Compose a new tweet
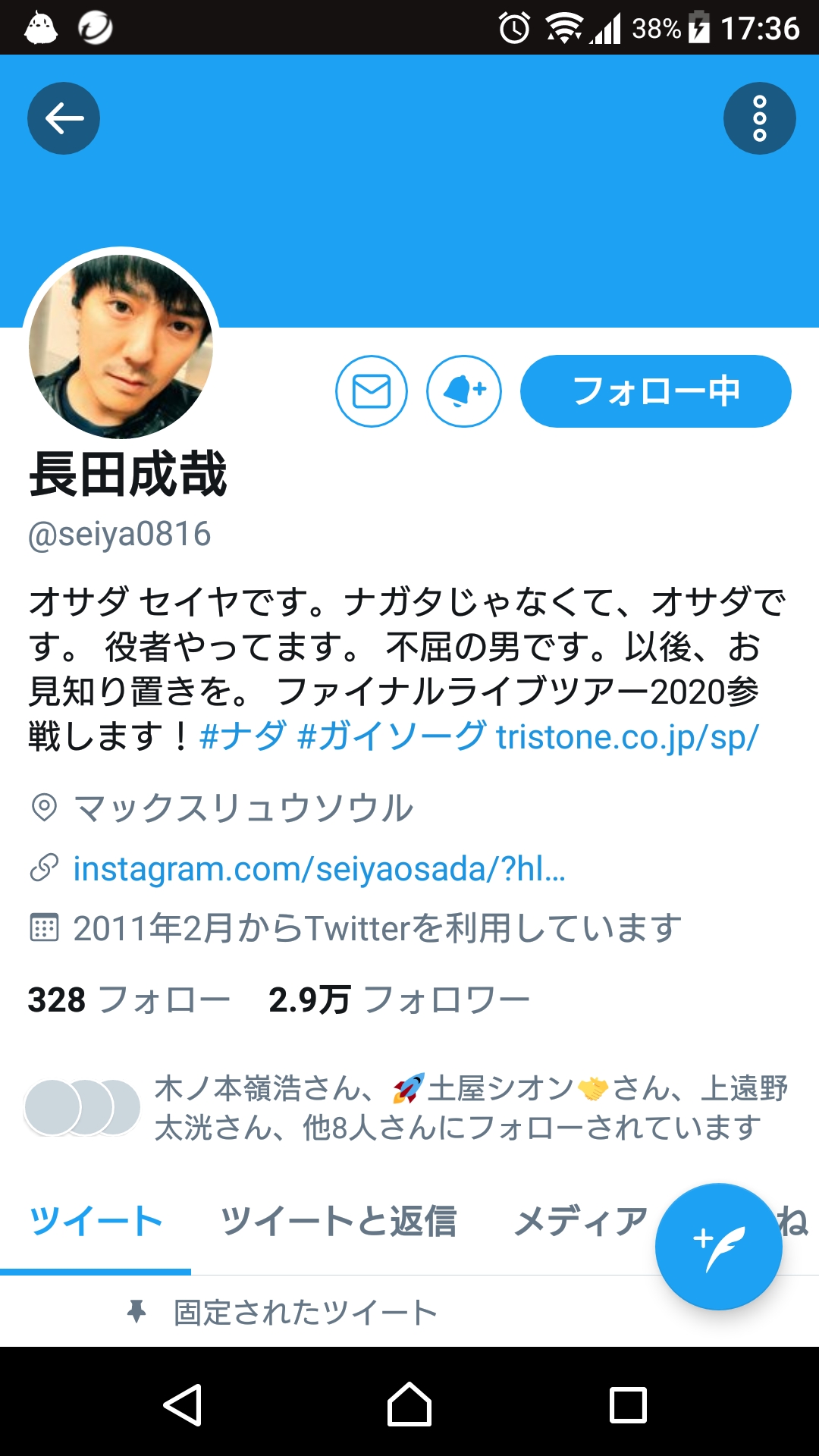Viewport: 819px width, 1456px height. [x=718, y=1247]
